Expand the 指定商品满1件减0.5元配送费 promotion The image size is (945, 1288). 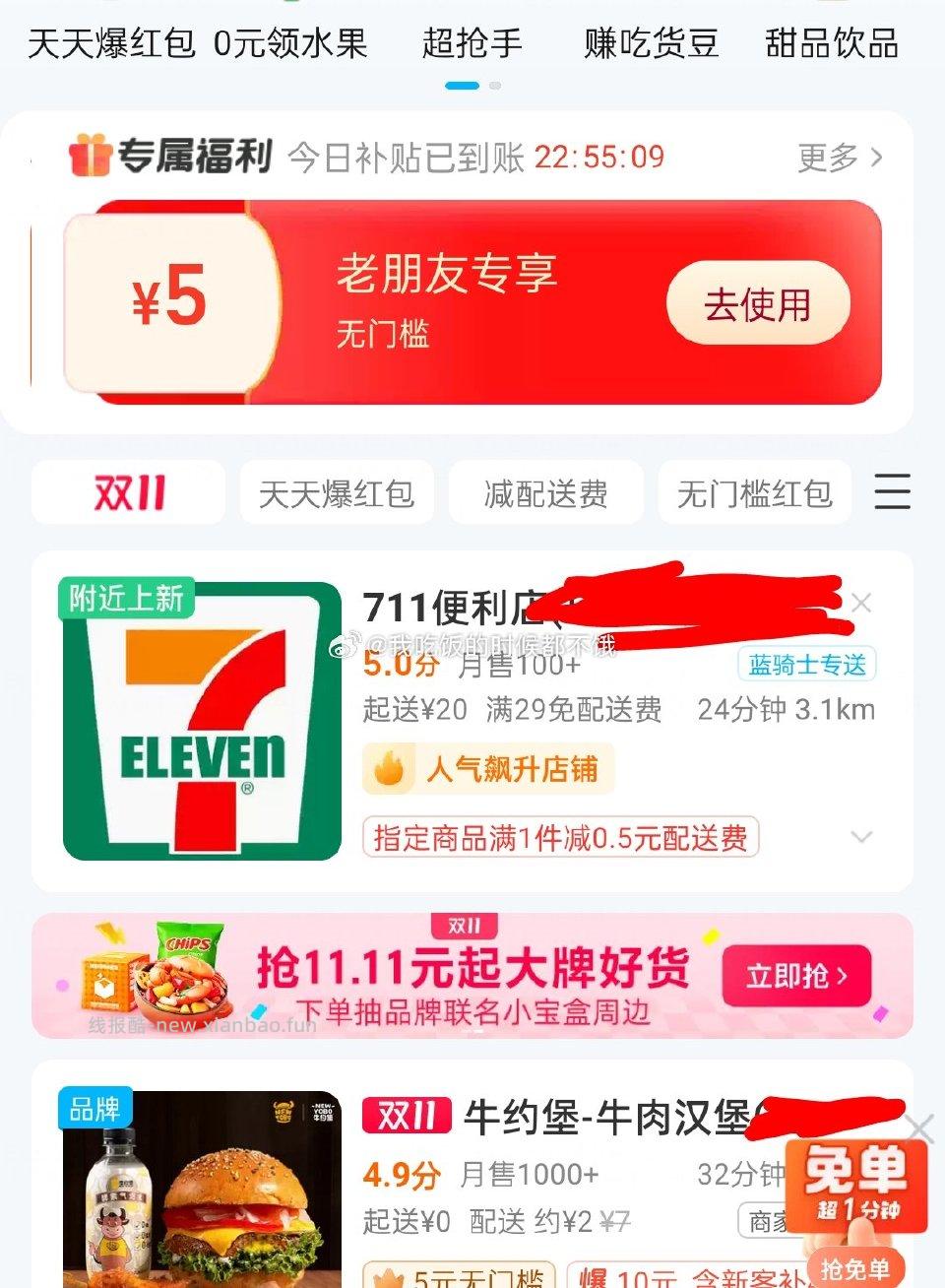coord(862,837)
